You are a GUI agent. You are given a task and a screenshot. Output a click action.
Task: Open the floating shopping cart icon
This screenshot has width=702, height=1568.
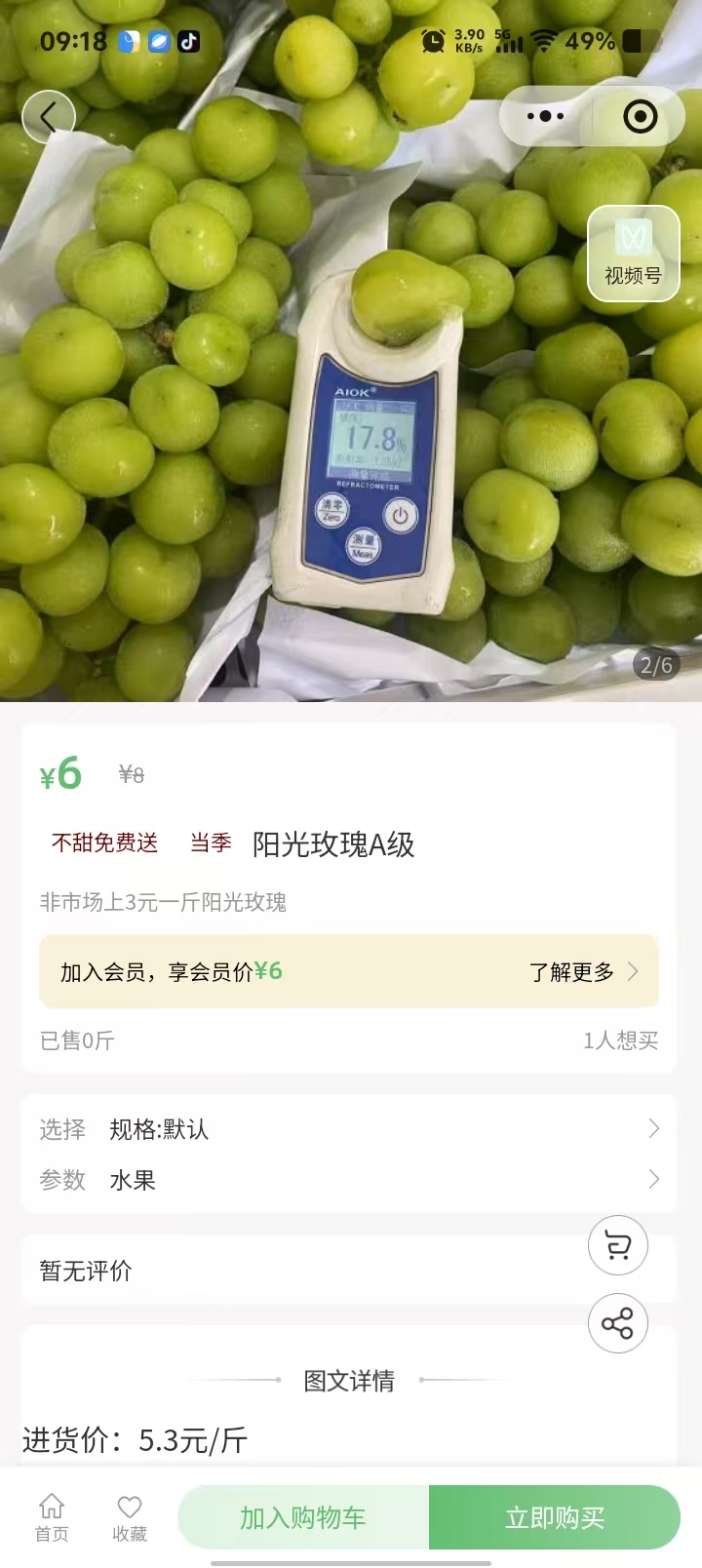618,1245
